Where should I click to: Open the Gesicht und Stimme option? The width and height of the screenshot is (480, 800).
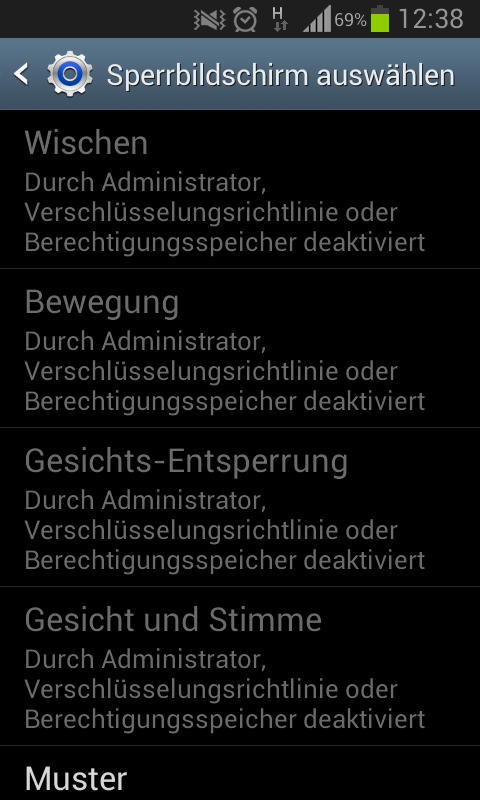[240, 666]
